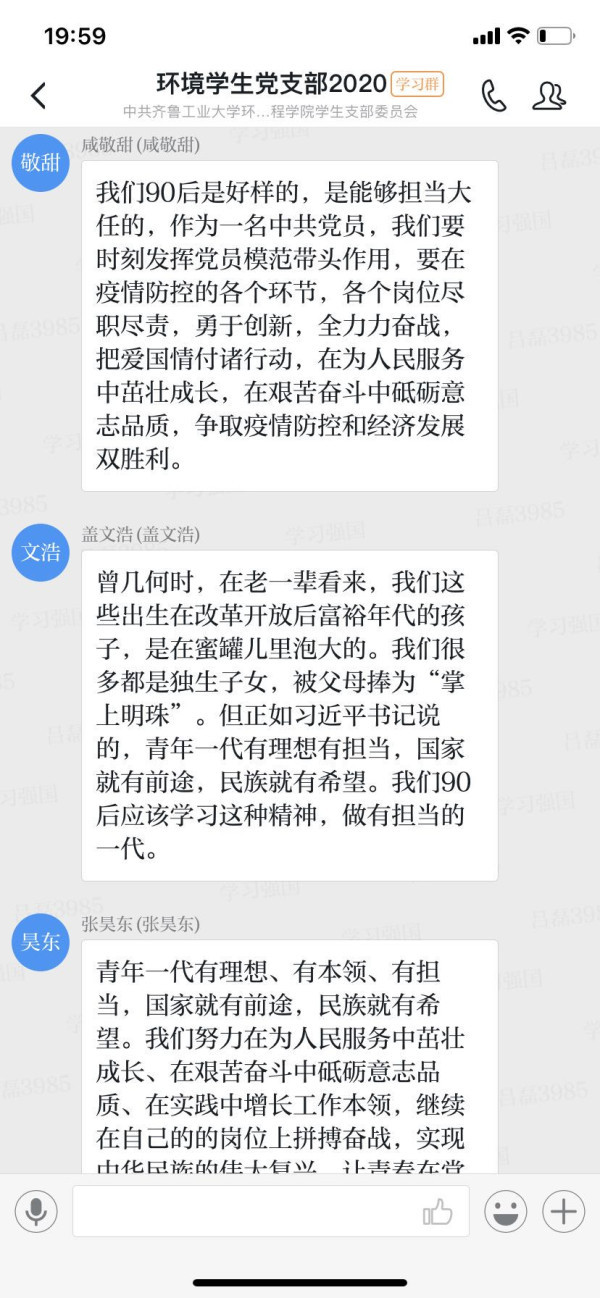The image size is (600, 1298).
Task: Open the plus attachments menu
Action: tap(563, 1212)
